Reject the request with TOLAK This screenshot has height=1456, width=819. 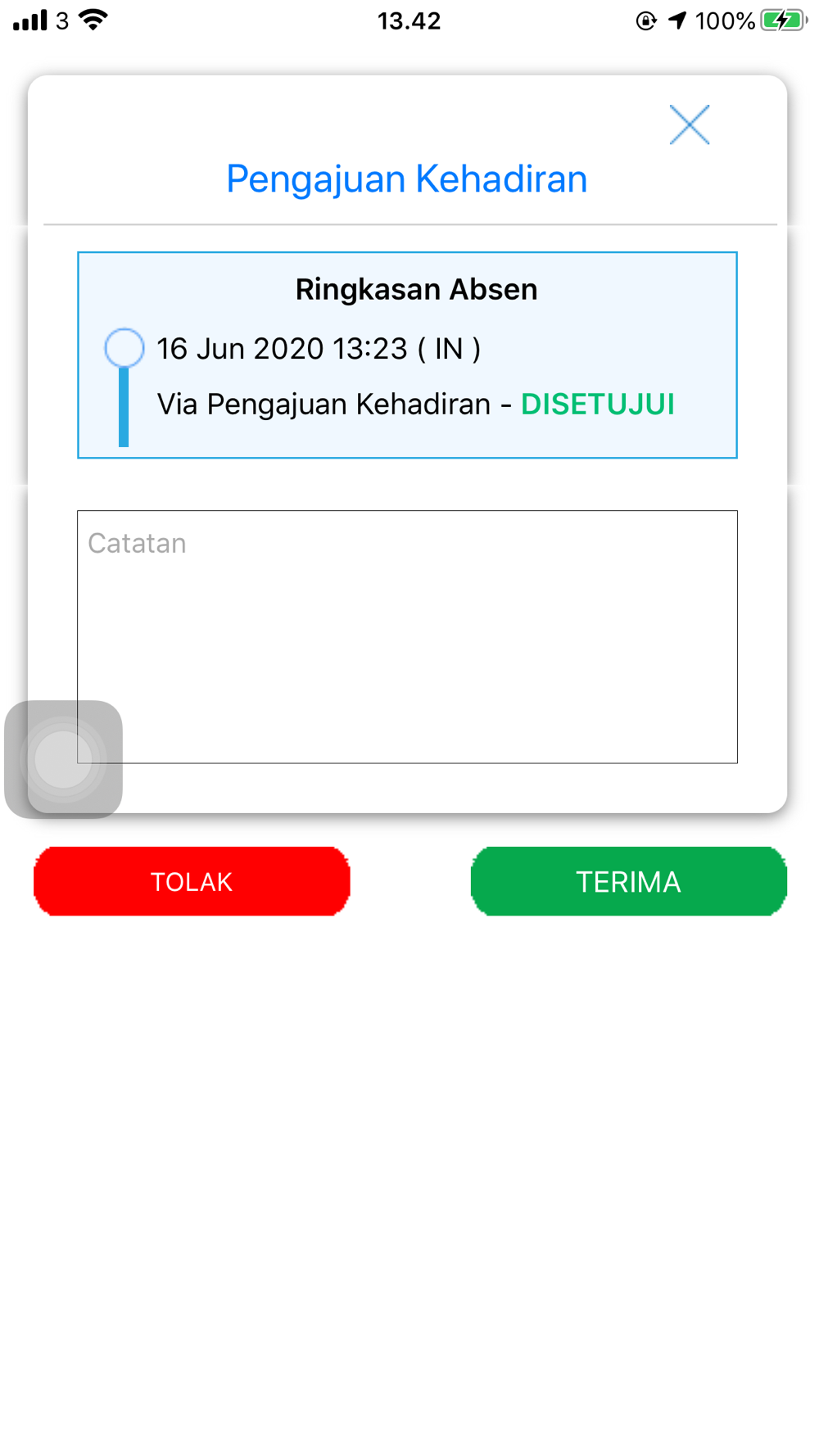(x=192, y=882)
